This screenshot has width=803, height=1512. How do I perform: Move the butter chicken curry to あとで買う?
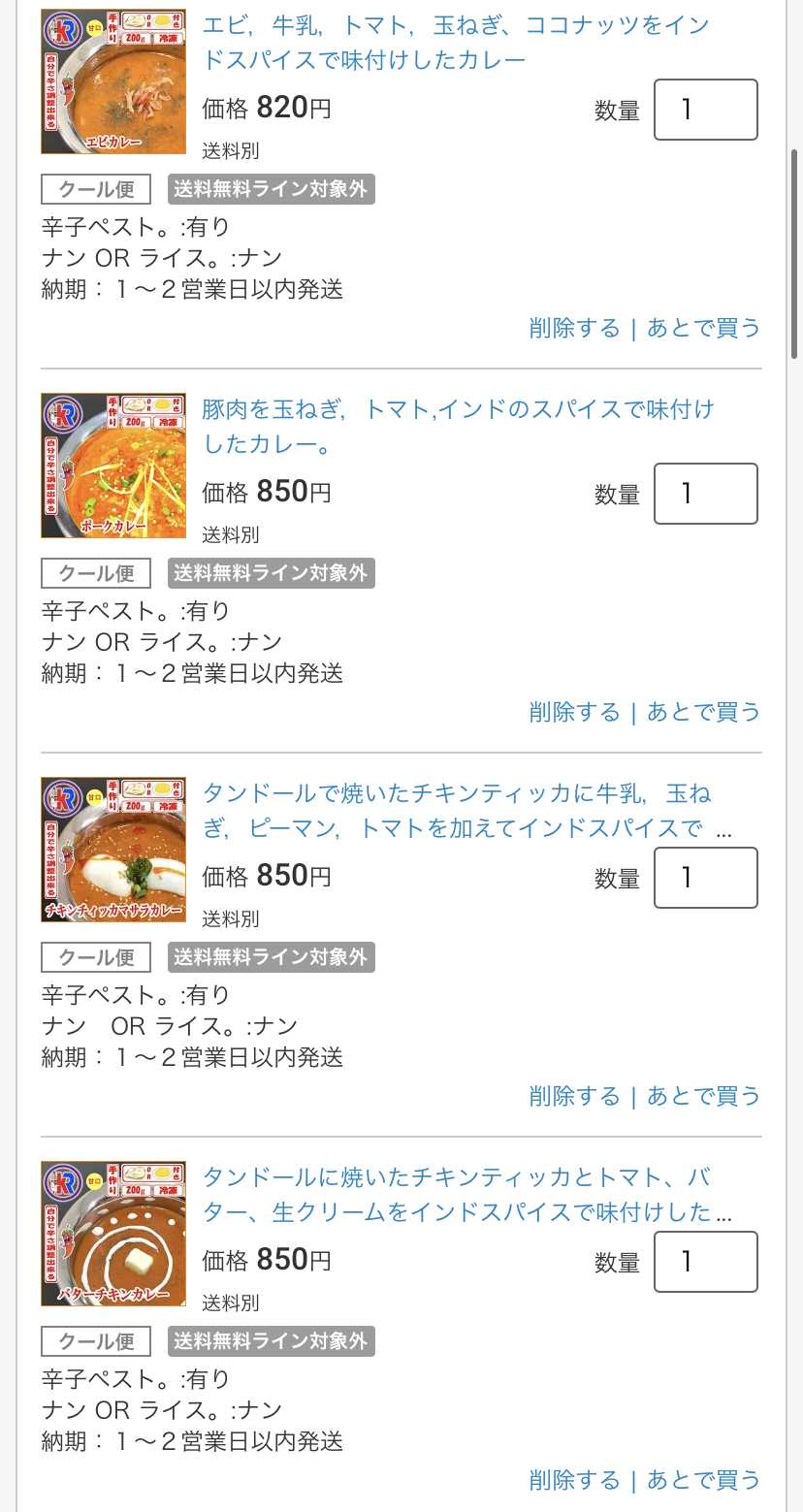click(703, 1480)
